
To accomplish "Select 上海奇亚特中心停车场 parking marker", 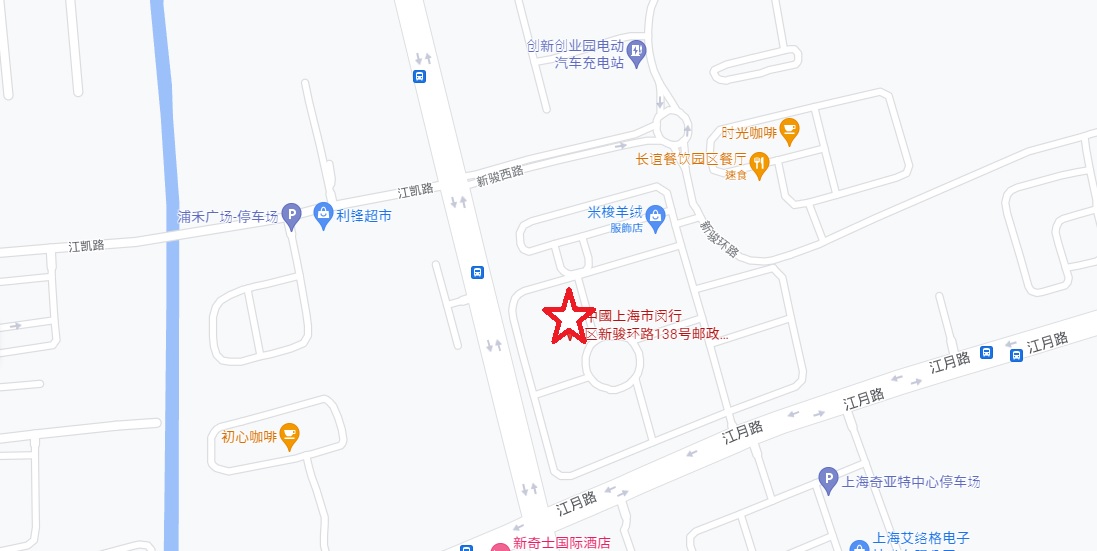I will [x=828, y=480].
